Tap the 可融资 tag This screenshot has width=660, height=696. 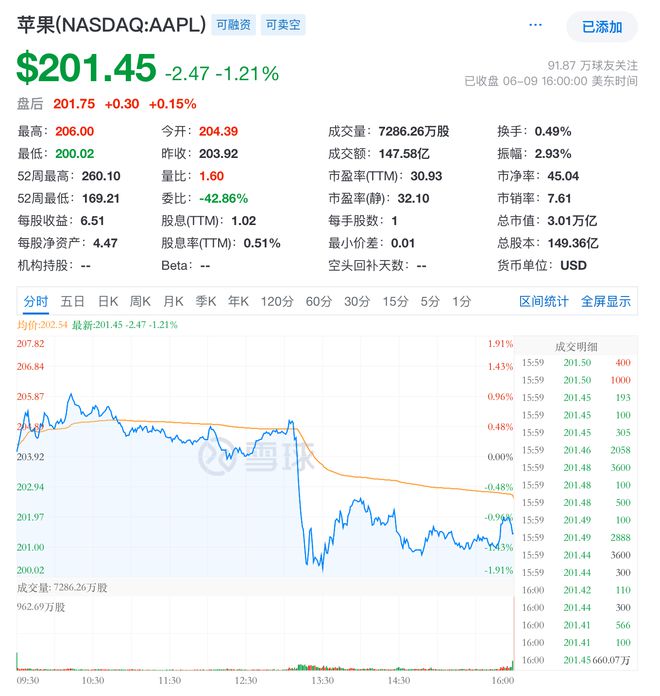point(234,25)
